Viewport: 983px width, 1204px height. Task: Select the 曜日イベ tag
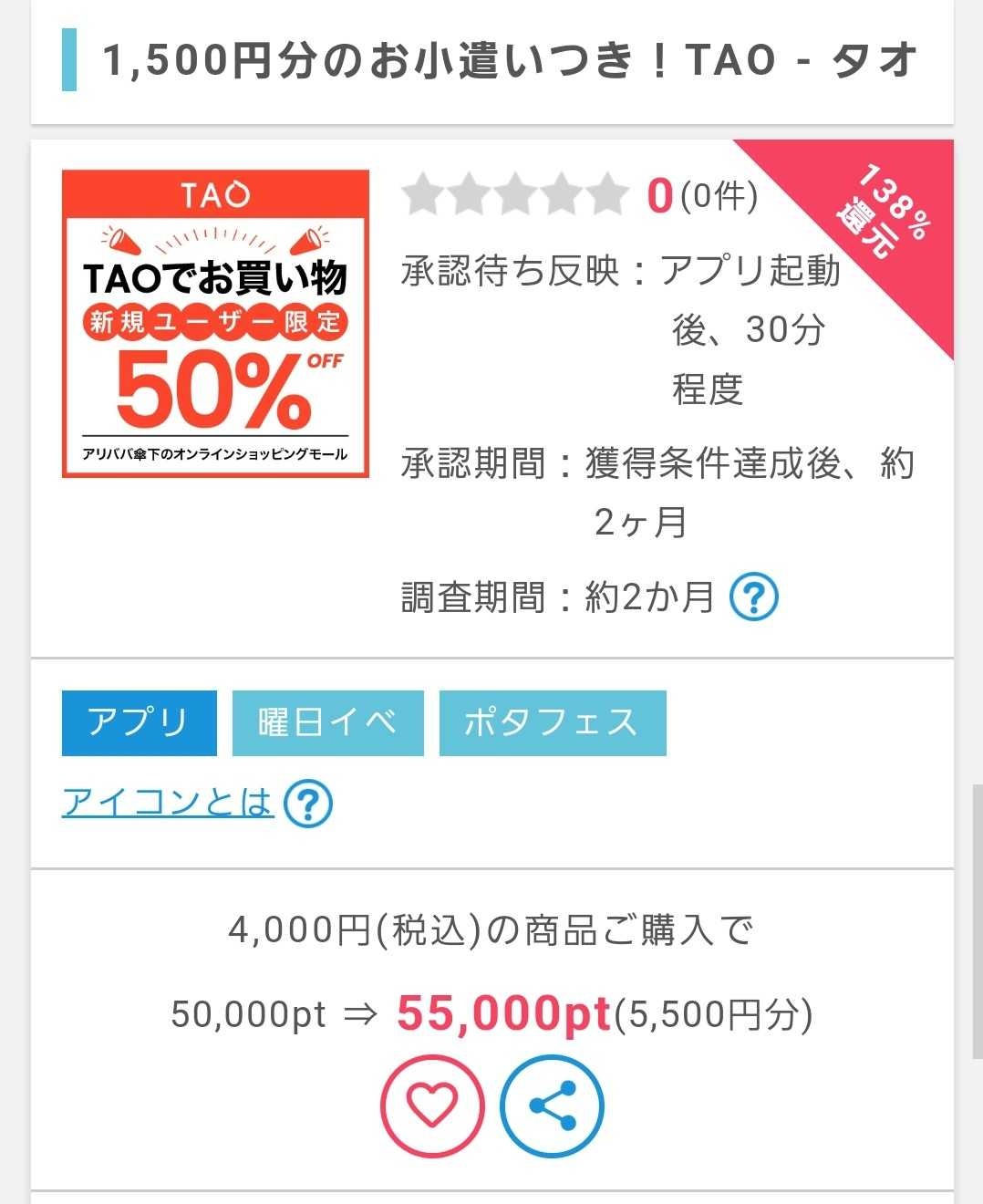[326, 722]
